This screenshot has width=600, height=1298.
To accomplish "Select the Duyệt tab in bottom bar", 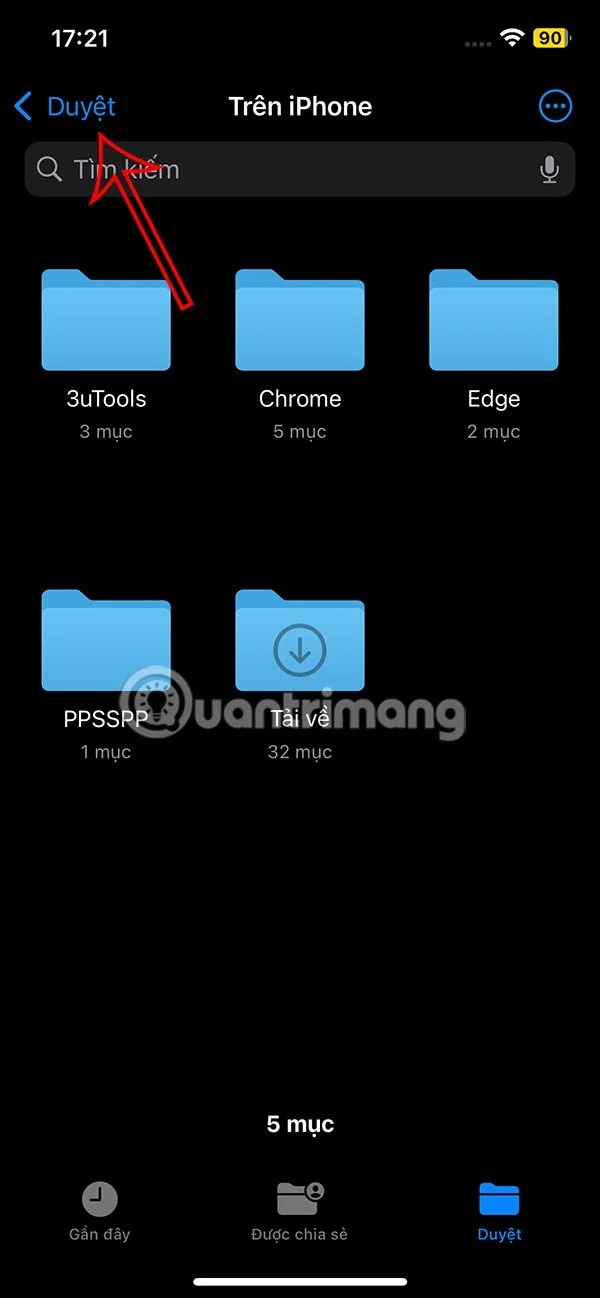I will [x=499, y=1210].
